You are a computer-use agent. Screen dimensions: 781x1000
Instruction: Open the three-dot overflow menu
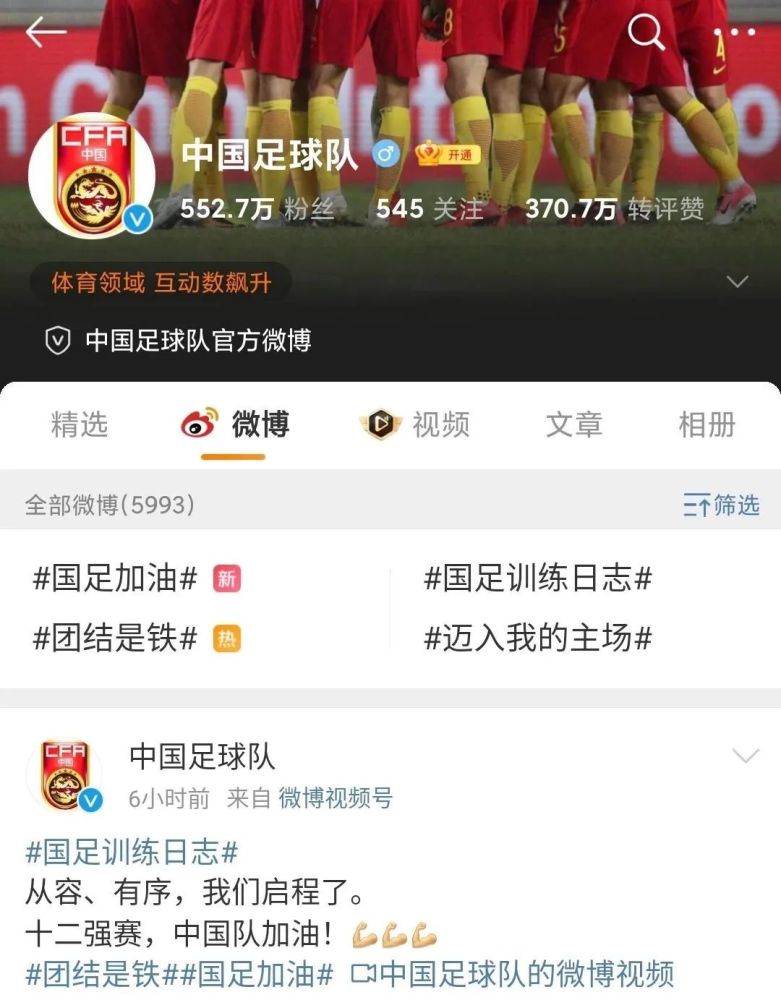click(741, 33)
